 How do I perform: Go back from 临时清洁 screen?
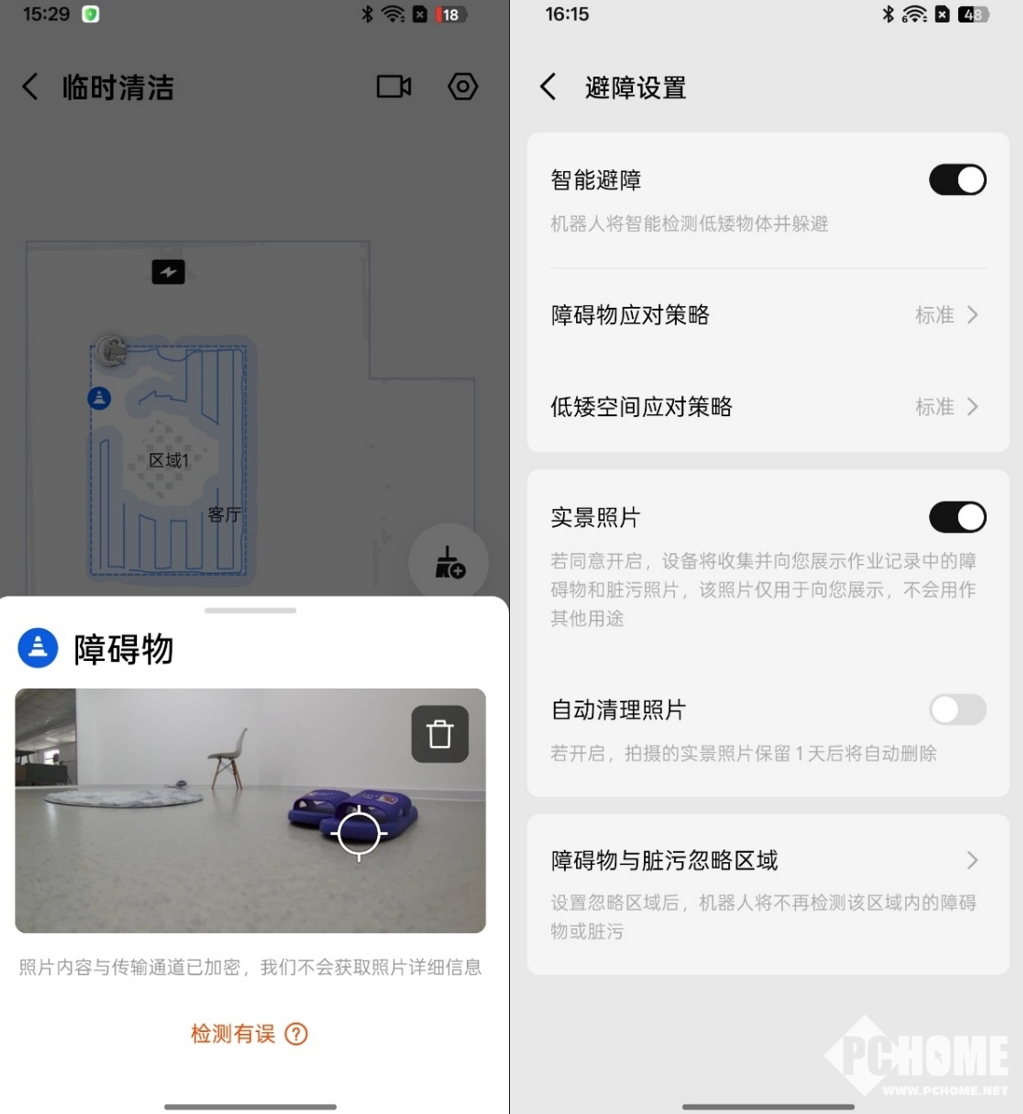point(30,87)
